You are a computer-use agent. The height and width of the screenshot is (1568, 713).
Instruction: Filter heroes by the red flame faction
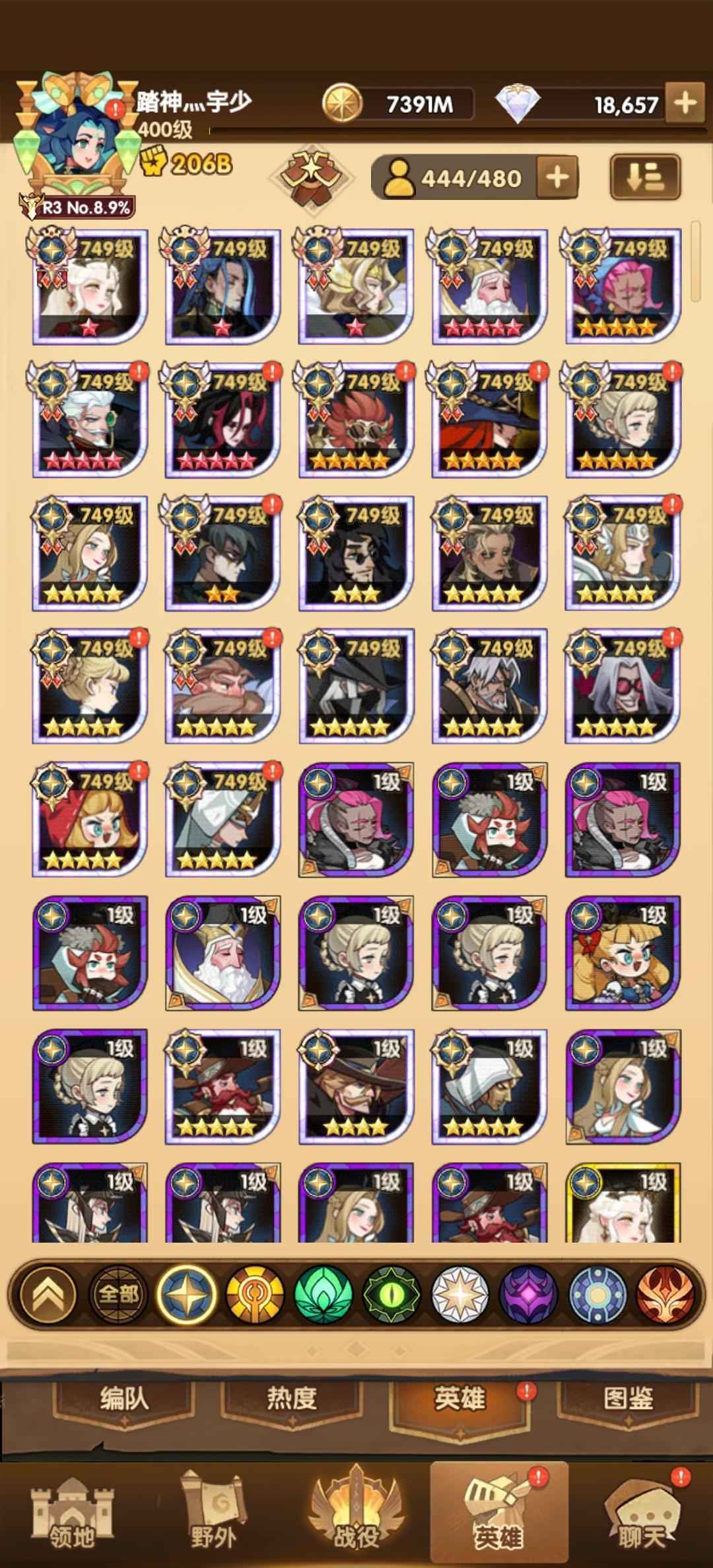(665, 1294)
